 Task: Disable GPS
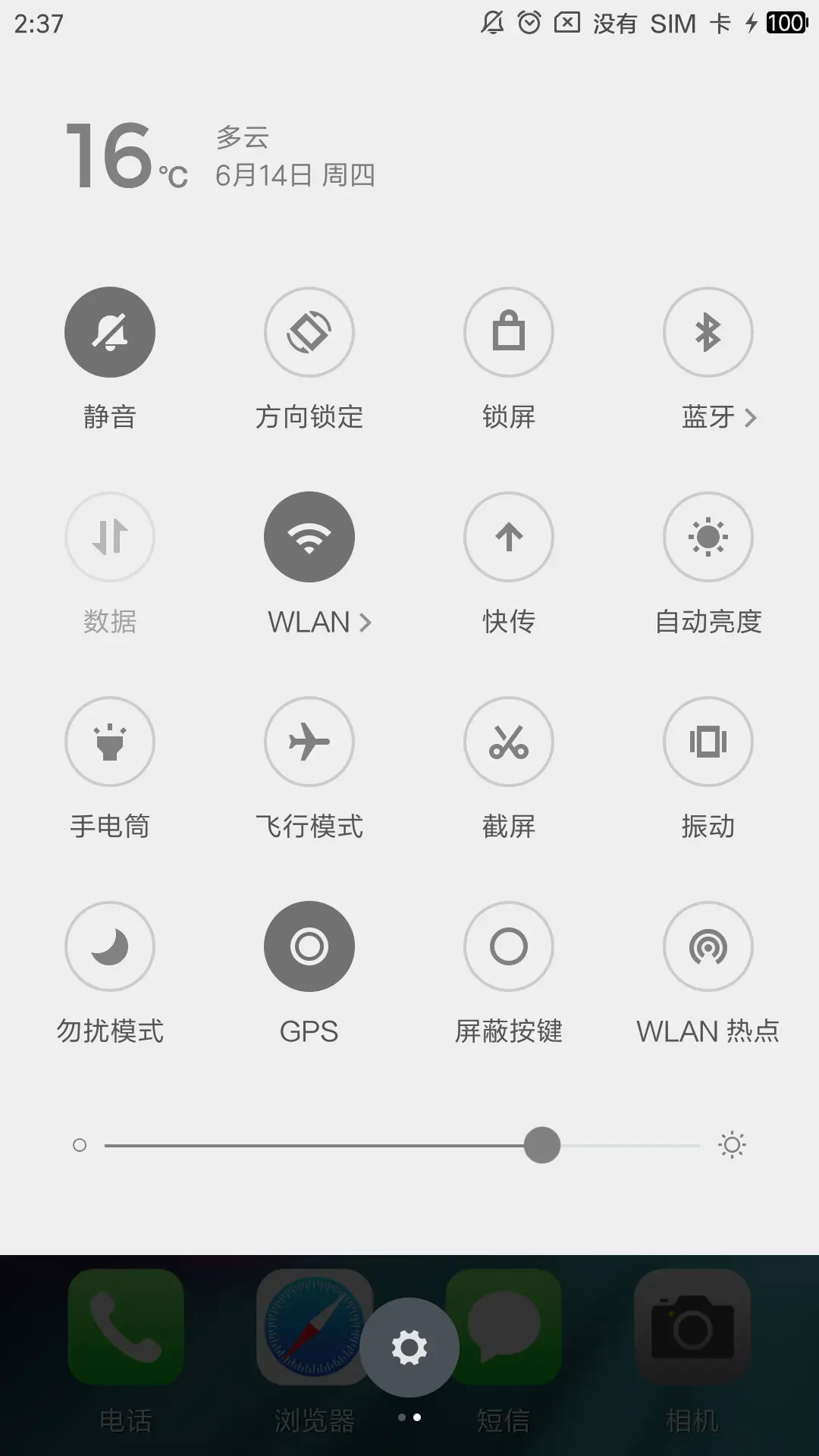[309, 946]
